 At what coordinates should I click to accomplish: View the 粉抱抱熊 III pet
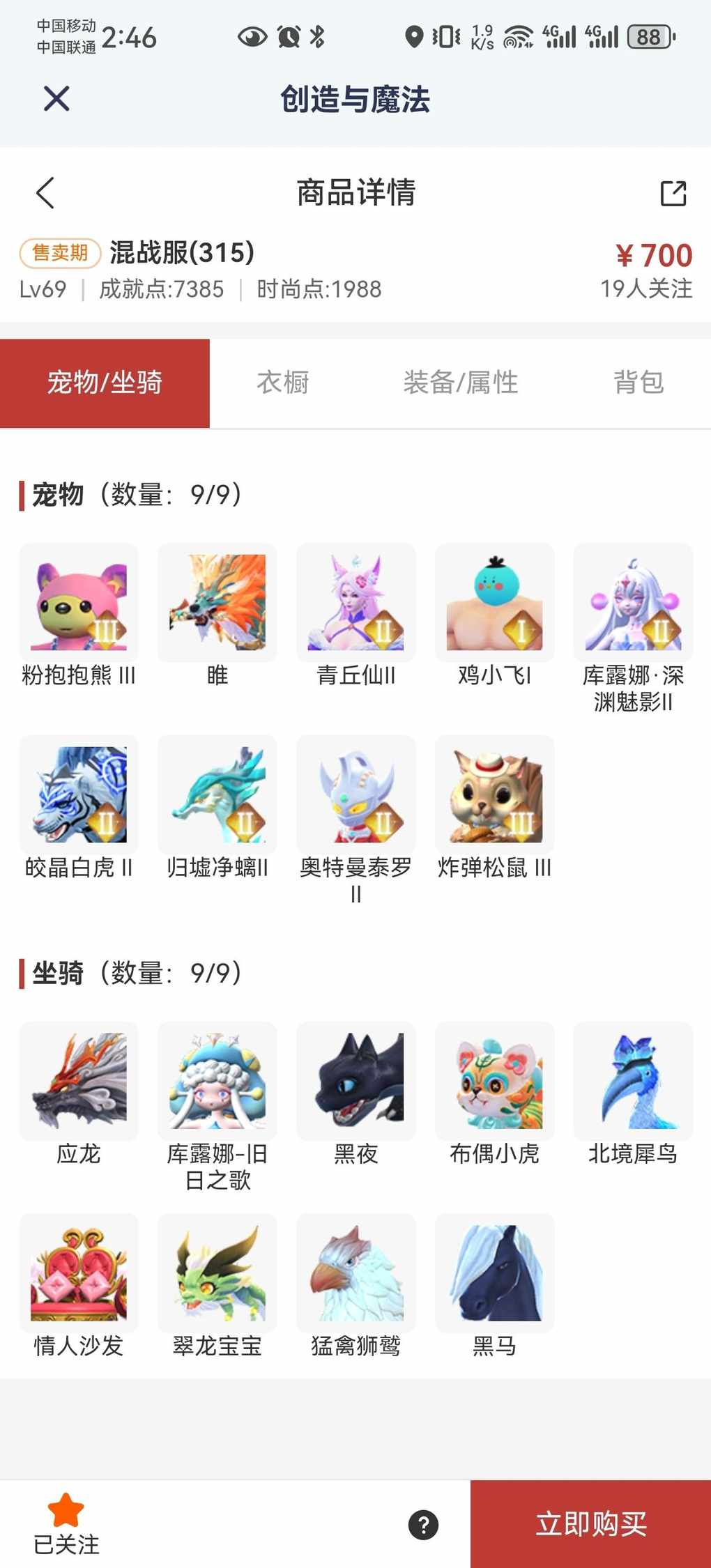click(79, 603)
